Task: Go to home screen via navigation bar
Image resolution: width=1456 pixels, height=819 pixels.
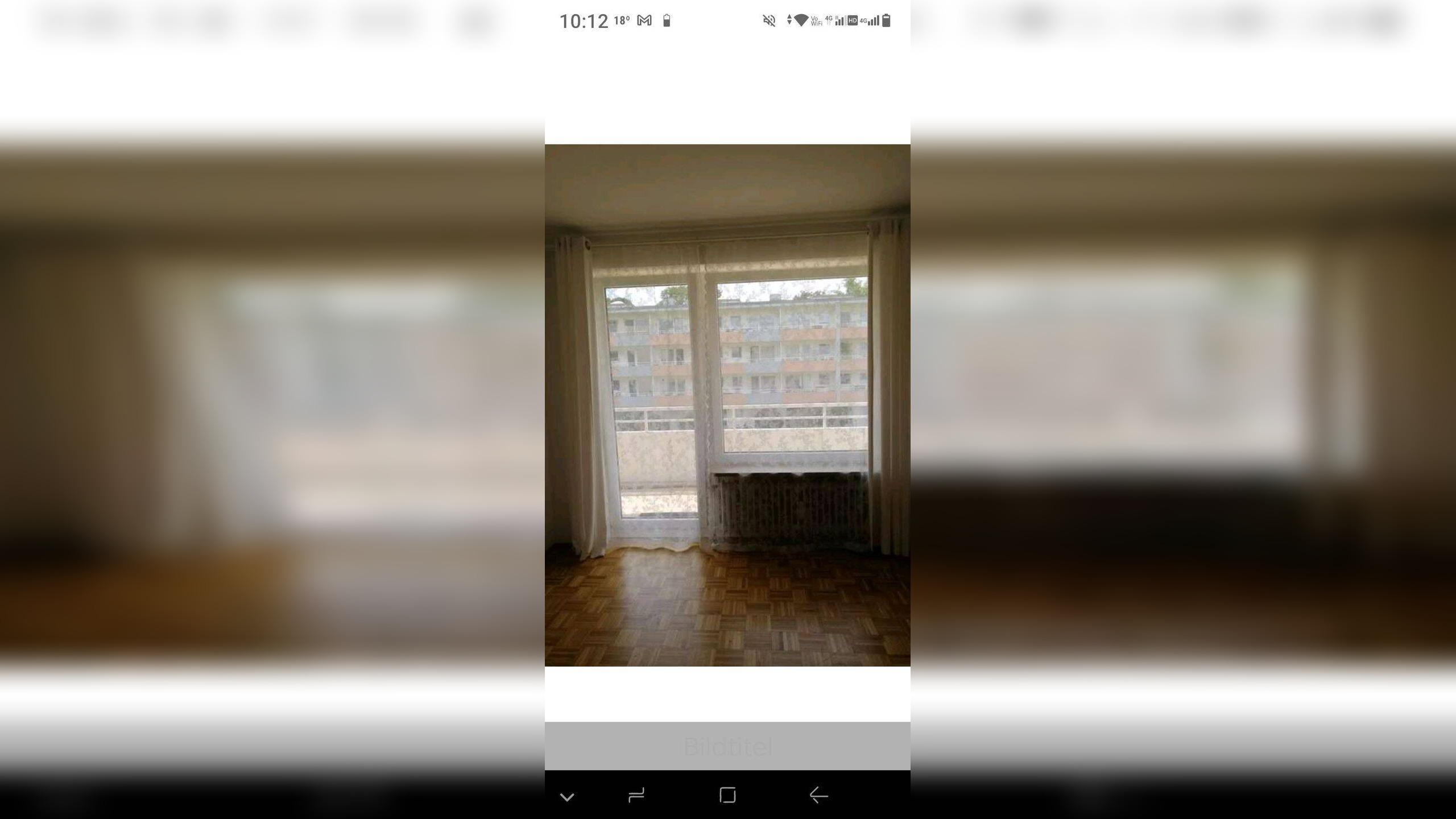Action: (727, 795)
